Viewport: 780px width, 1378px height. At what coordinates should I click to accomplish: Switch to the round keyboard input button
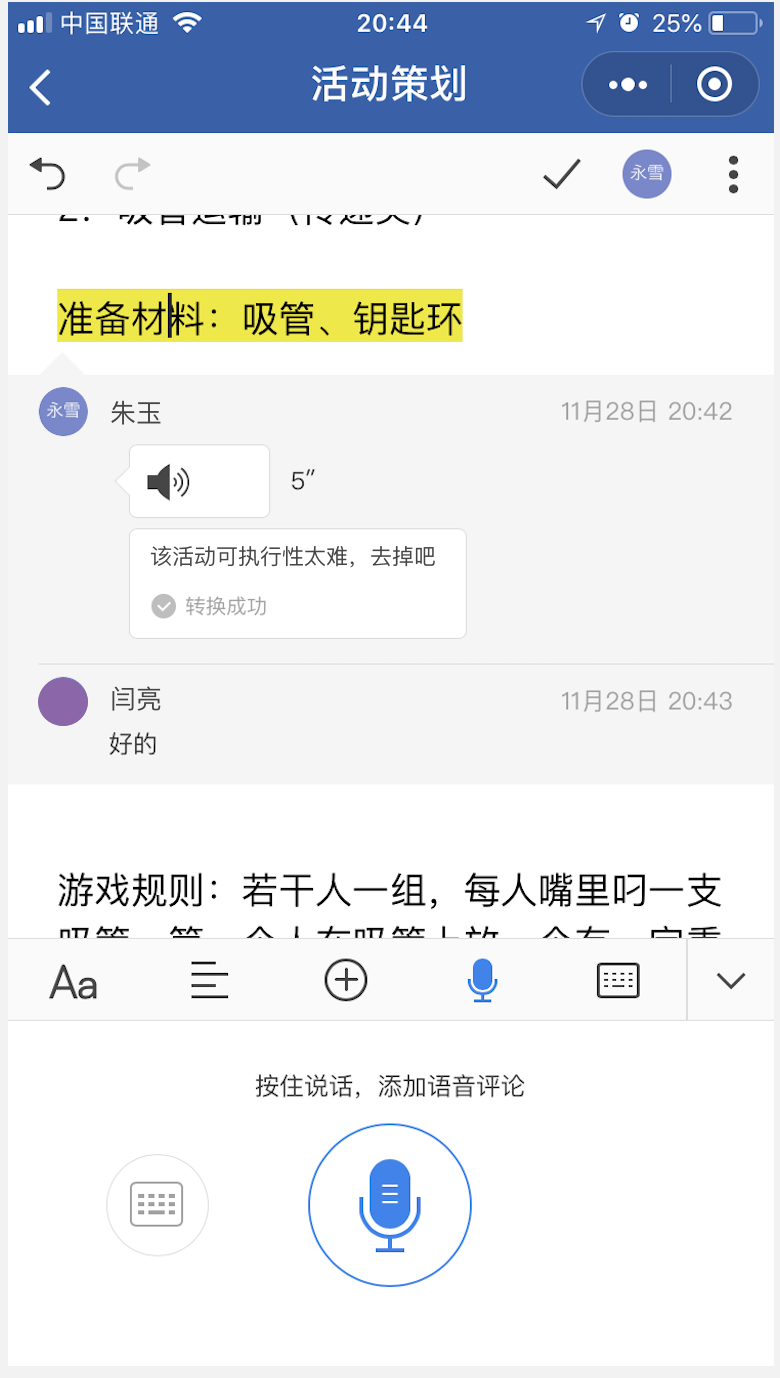click(157, 1204)
